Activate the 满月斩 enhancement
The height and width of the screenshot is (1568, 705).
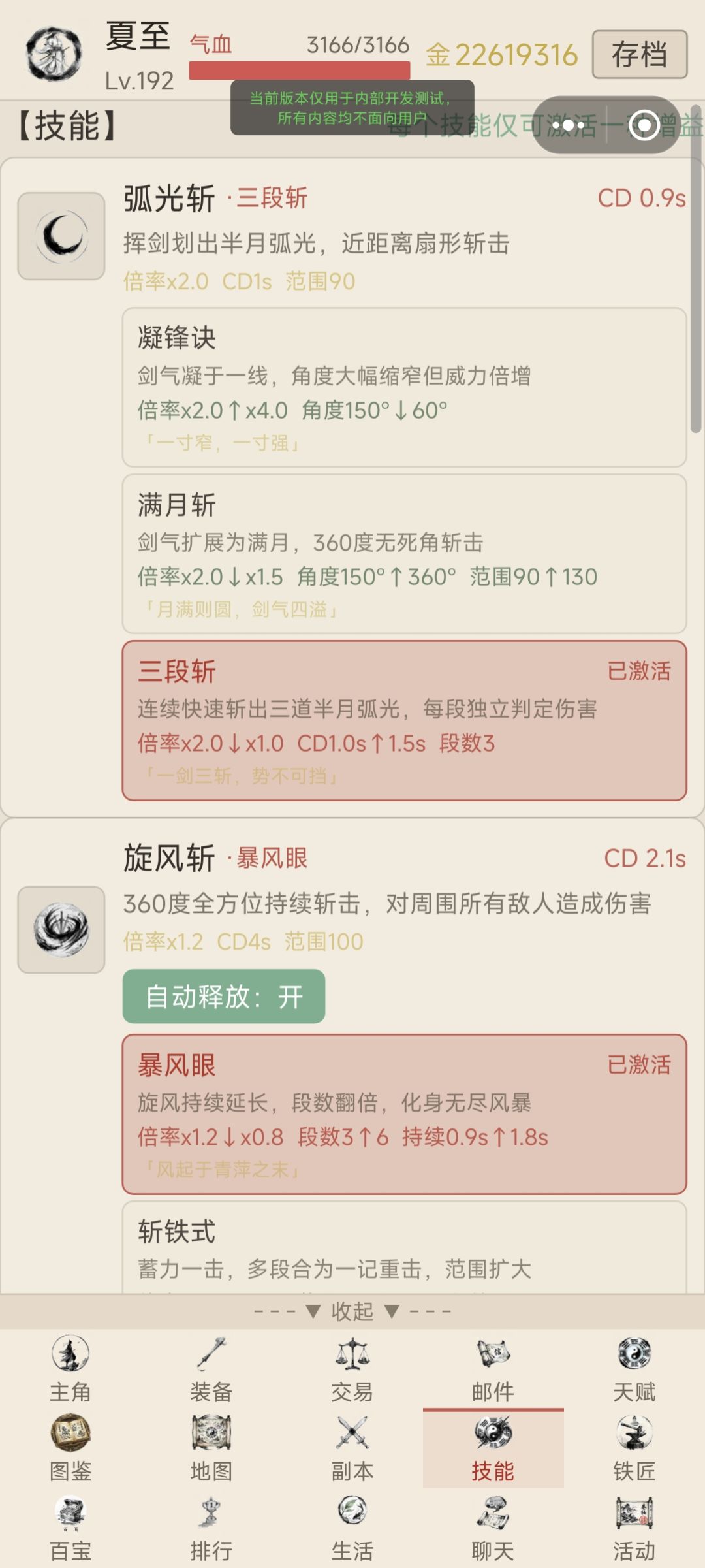click(405, 555)
